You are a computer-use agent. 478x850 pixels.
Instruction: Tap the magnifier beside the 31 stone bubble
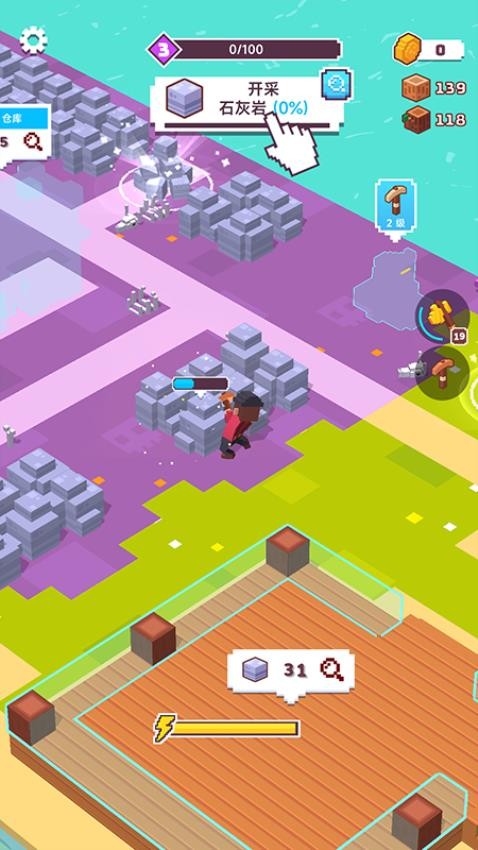331,671
